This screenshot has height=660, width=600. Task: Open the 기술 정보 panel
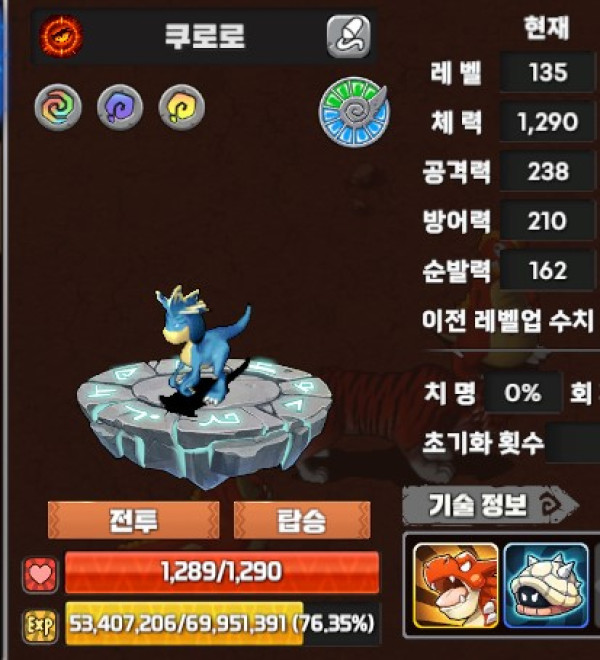[490, 505]
